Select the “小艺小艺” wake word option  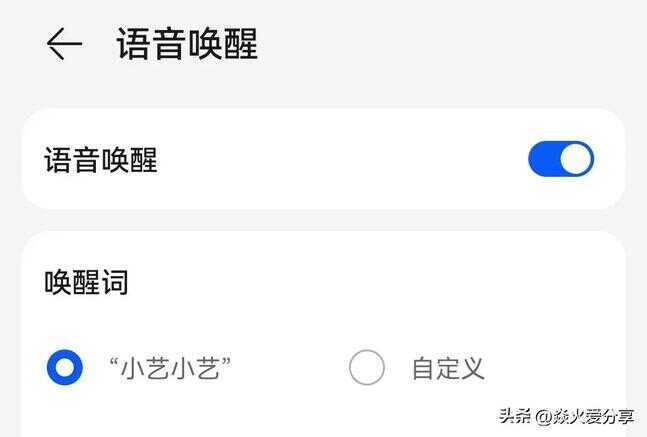point(65,368)
